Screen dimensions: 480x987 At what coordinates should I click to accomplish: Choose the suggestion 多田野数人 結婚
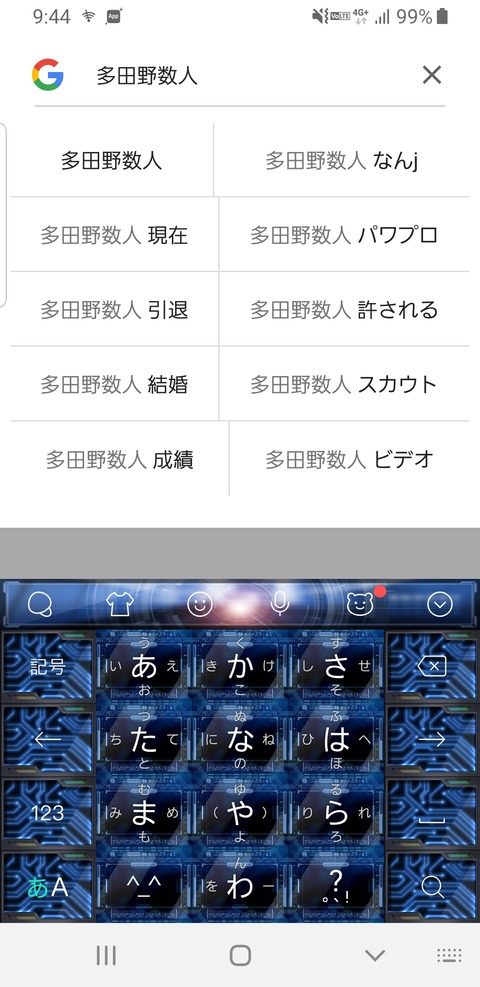[114, 384]
